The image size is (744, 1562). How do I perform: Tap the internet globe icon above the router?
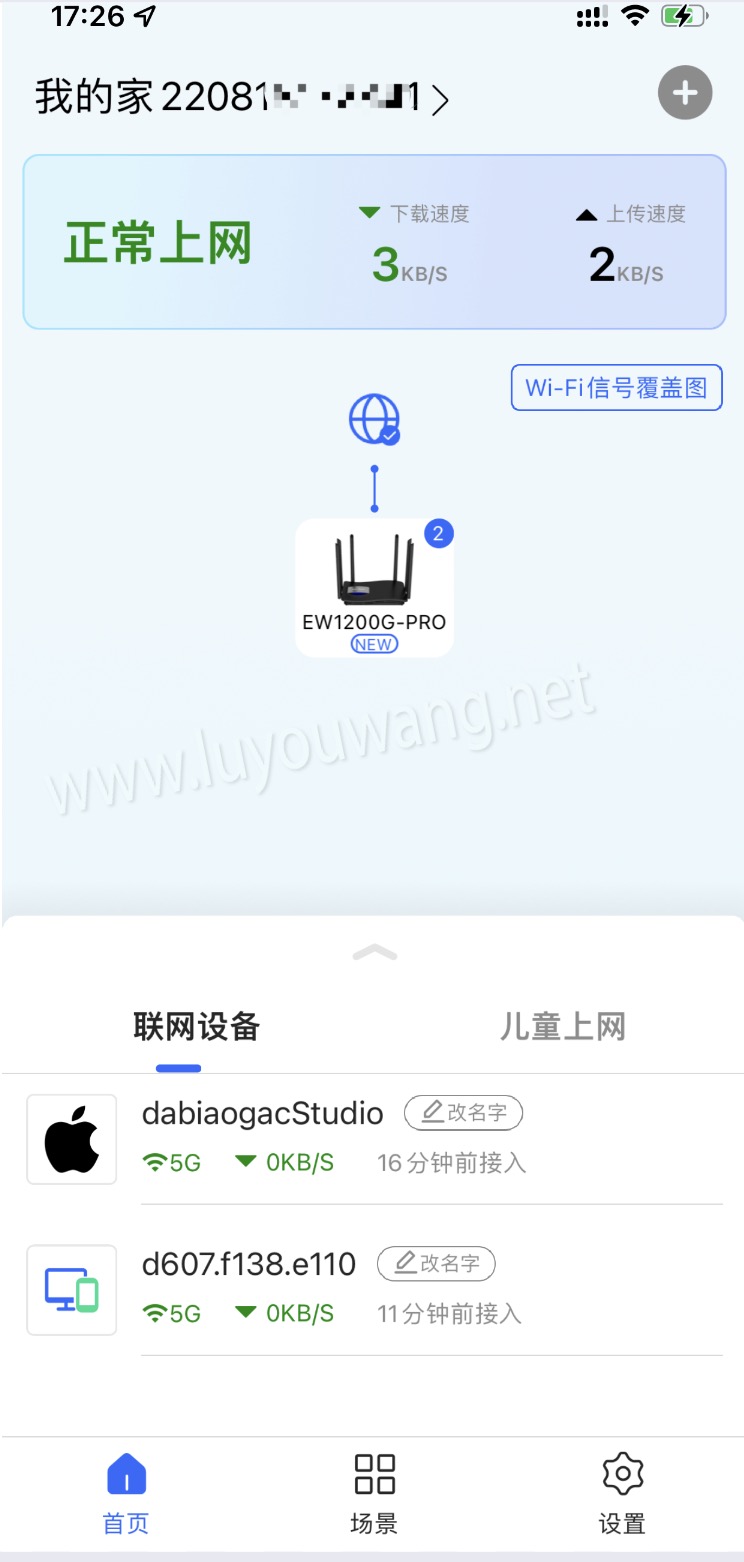pos(374,420)
